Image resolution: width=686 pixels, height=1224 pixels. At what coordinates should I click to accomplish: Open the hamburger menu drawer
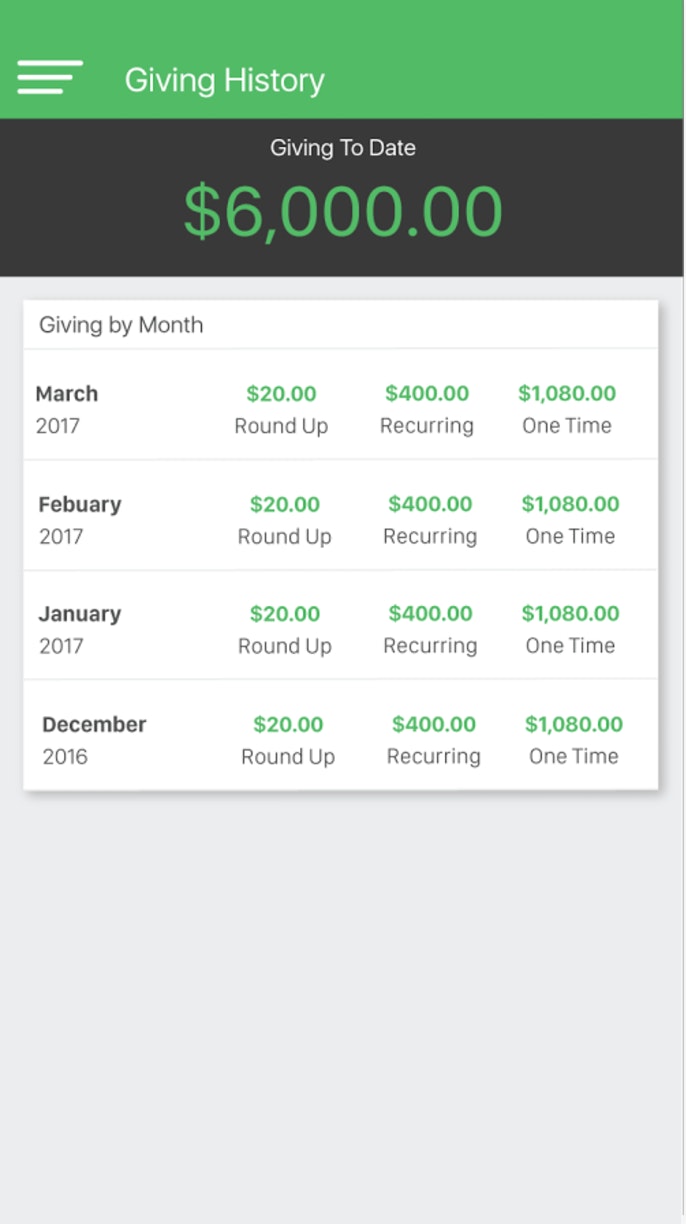click(x=50, y=78)
